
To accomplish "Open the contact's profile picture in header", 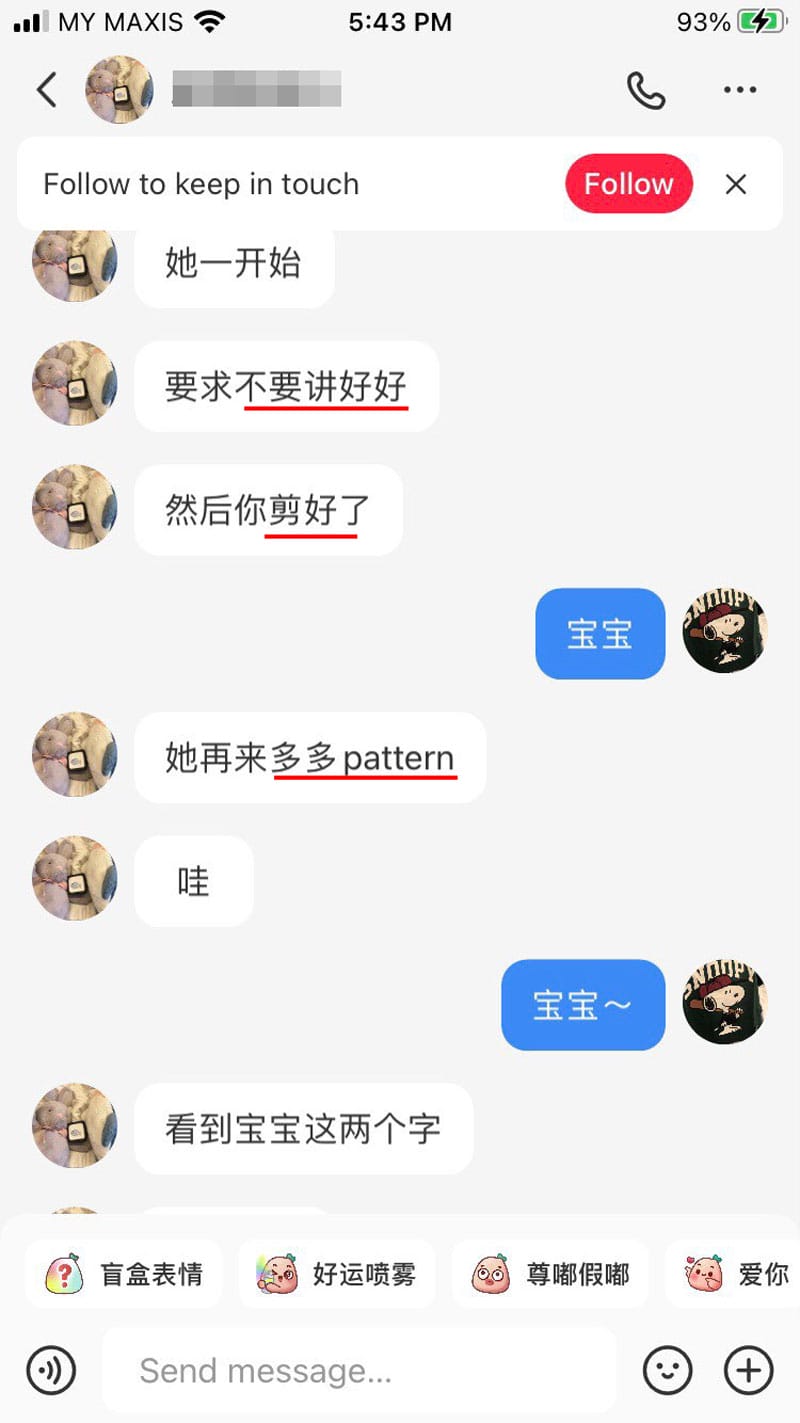I will point(119,90).
